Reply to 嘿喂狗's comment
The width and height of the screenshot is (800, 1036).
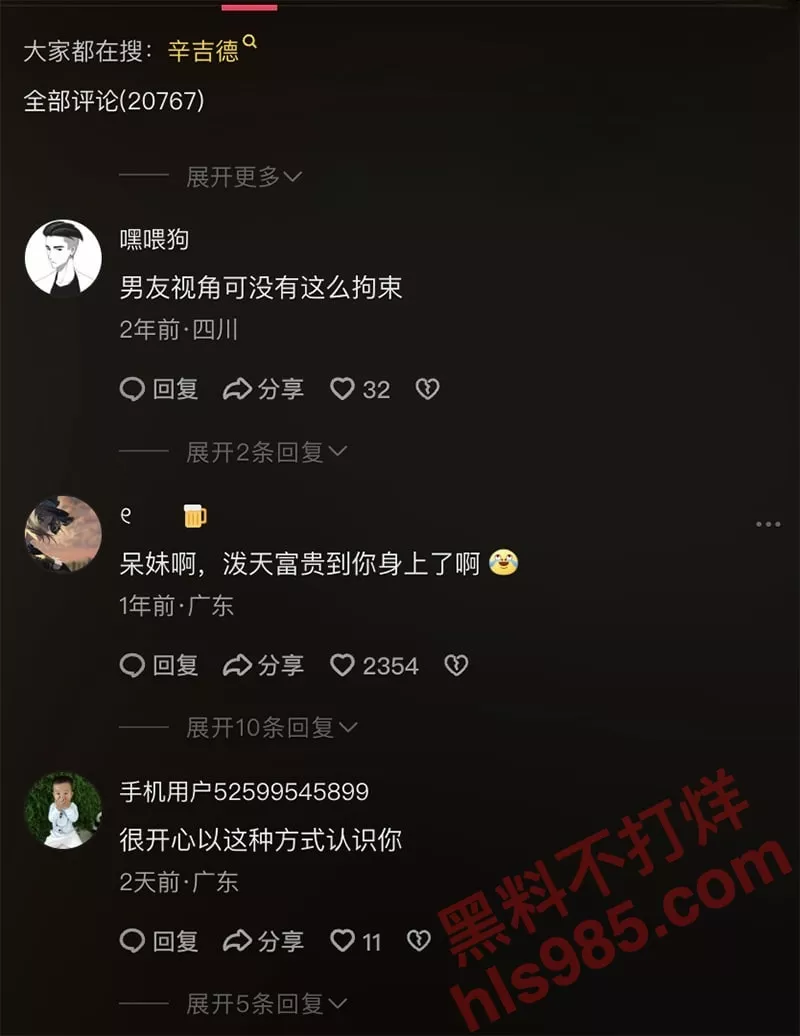point(159,389)
